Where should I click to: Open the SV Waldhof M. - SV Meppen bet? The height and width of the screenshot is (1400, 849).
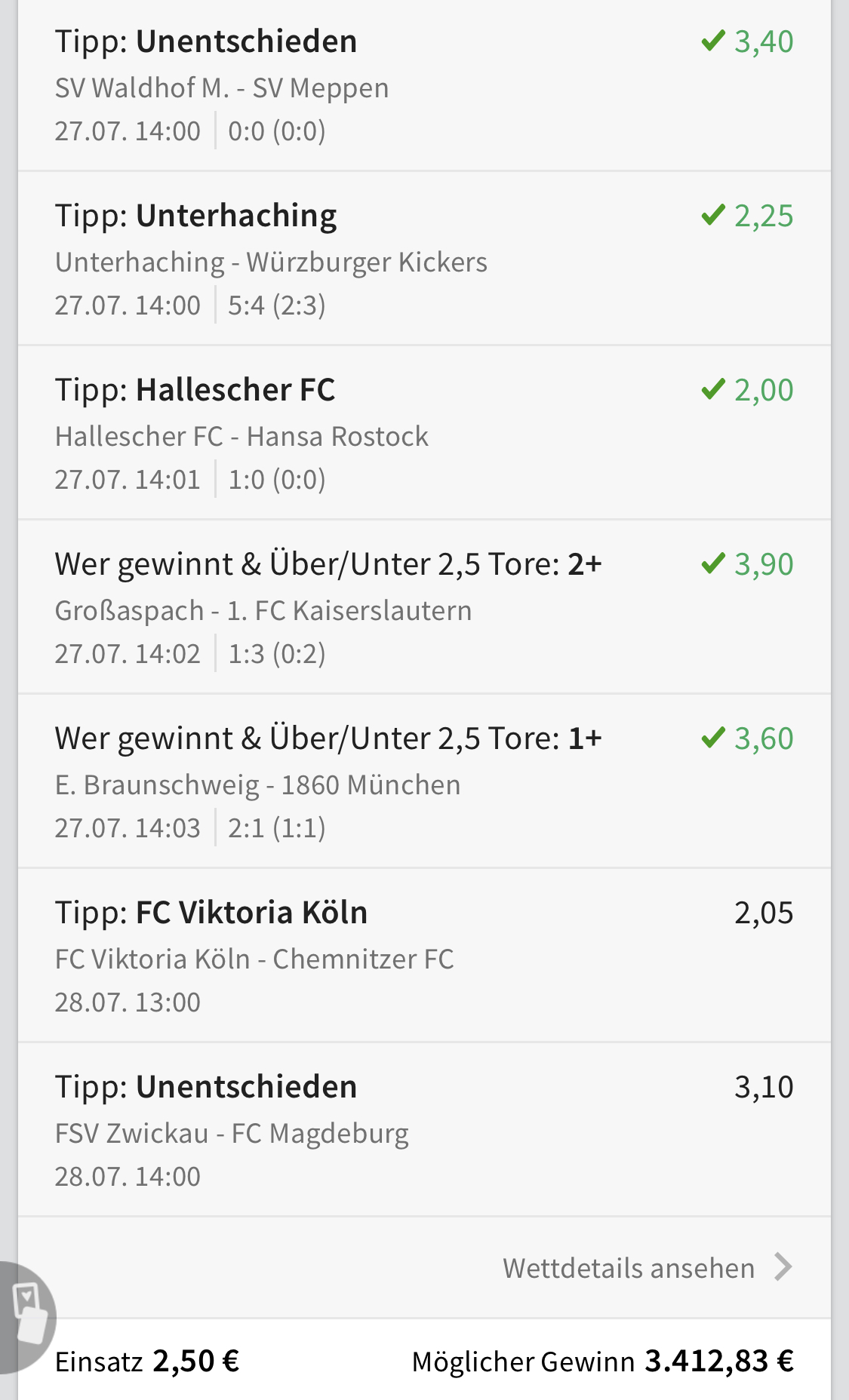tap(423, 86)
